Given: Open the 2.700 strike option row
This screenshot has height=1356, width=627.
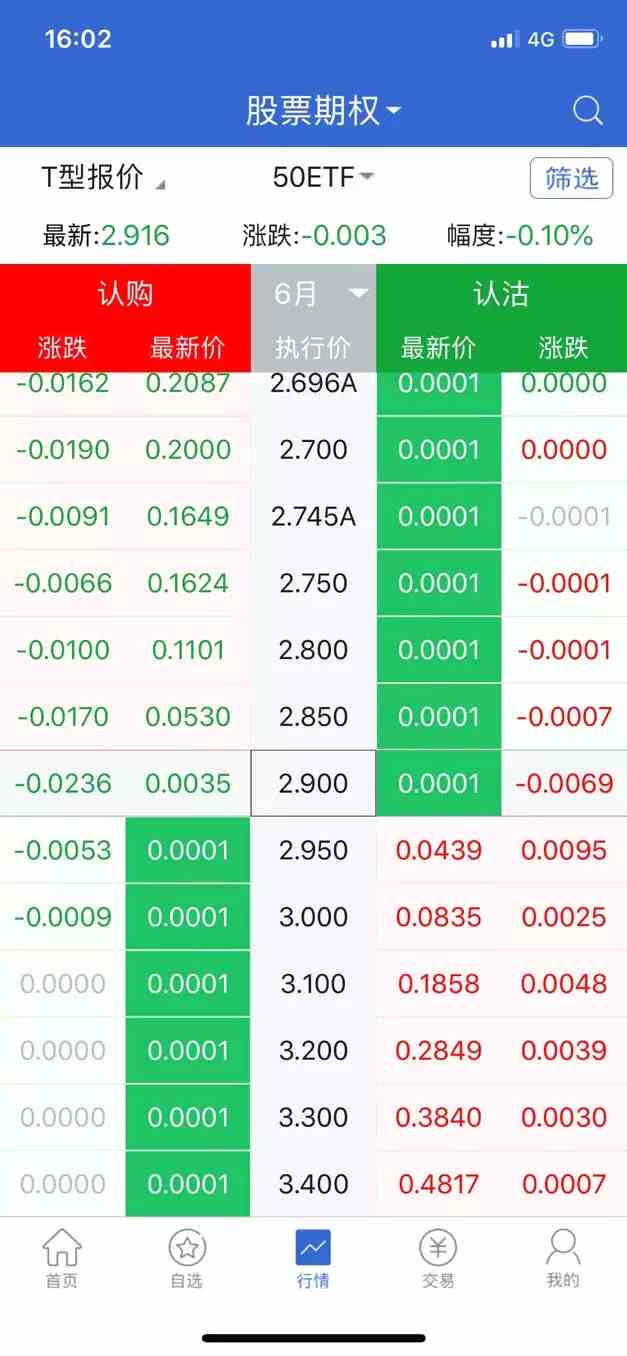Looking at the screenshot, I should pos(313,449).
